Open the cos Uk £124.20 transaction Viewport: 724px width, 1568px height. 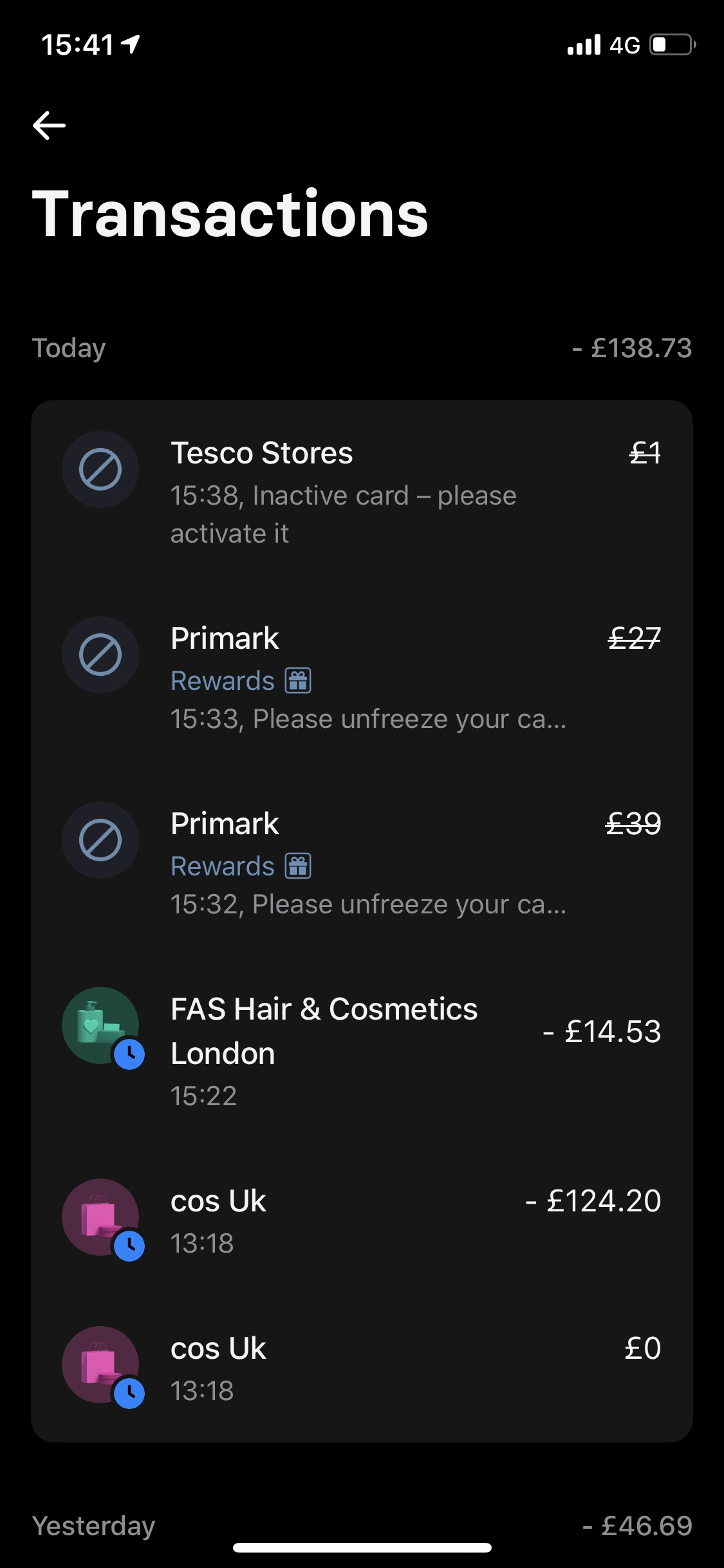[360, 1220]
